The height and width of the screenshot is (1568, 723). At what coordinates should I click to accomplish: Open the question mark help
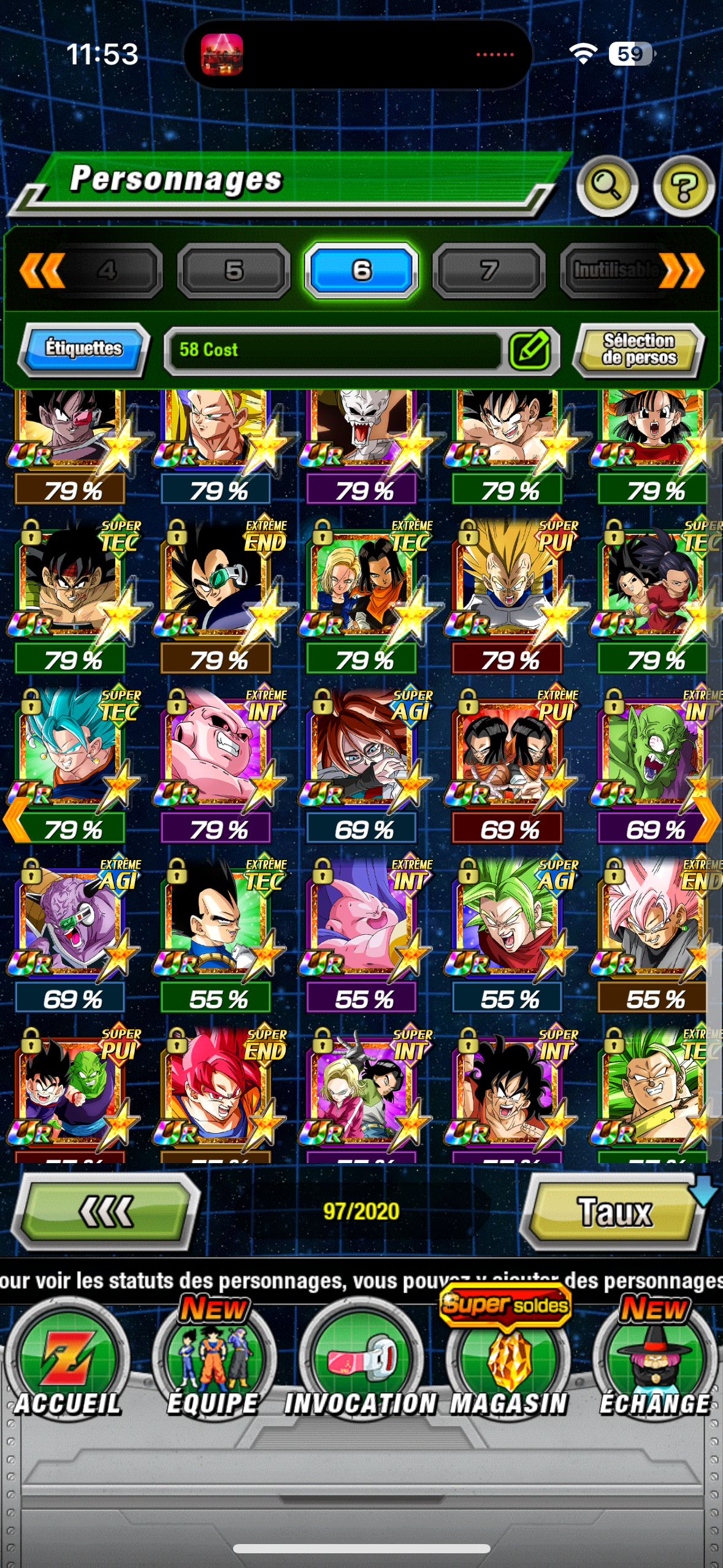(x=683, y=186)
